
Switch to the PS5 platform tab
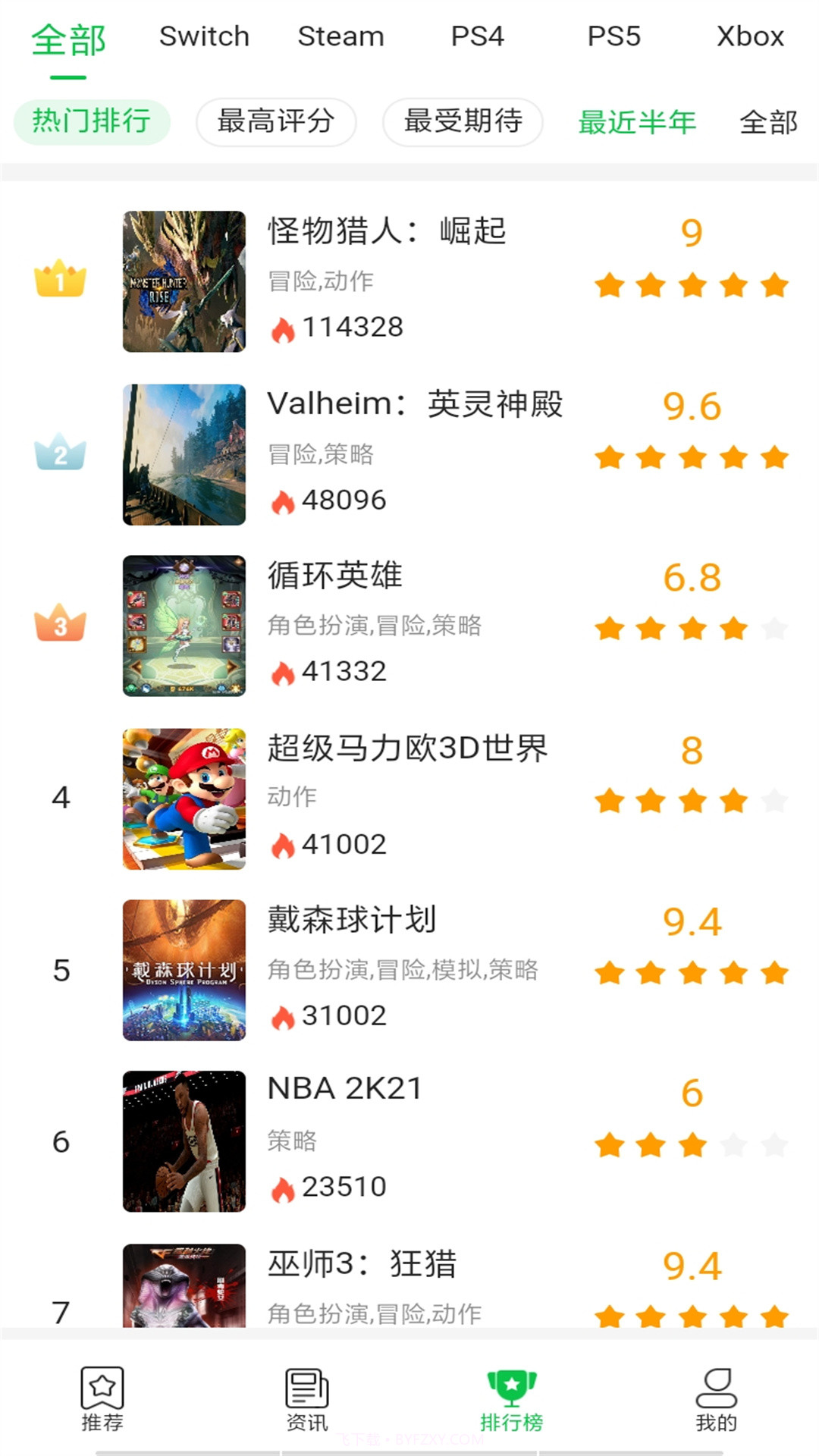(616, 36)
